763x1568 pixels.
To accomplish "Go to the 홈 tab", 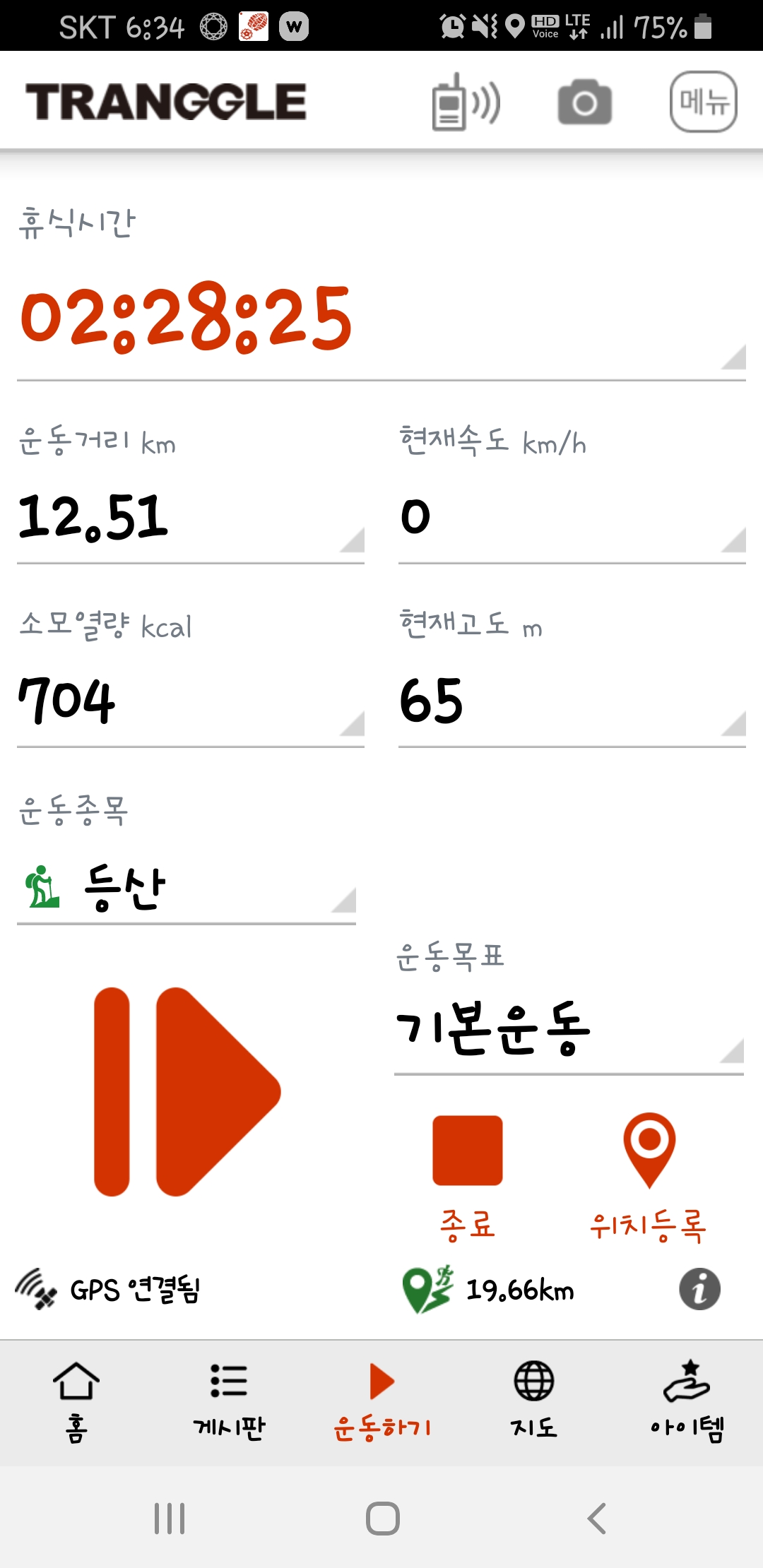I will pyautogui.click(x=76, y=1401).
